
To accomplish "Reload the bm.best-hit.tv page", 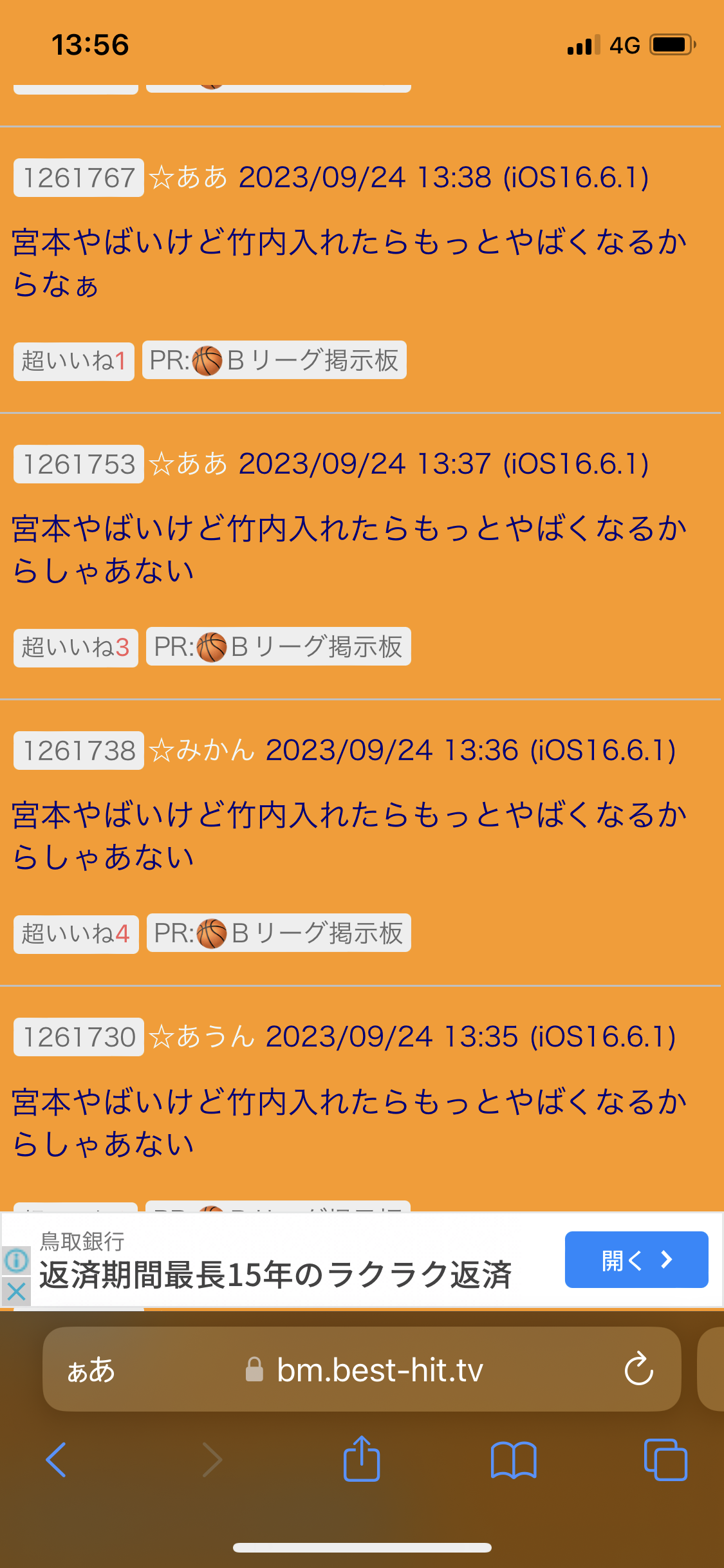I will 638,1369.
